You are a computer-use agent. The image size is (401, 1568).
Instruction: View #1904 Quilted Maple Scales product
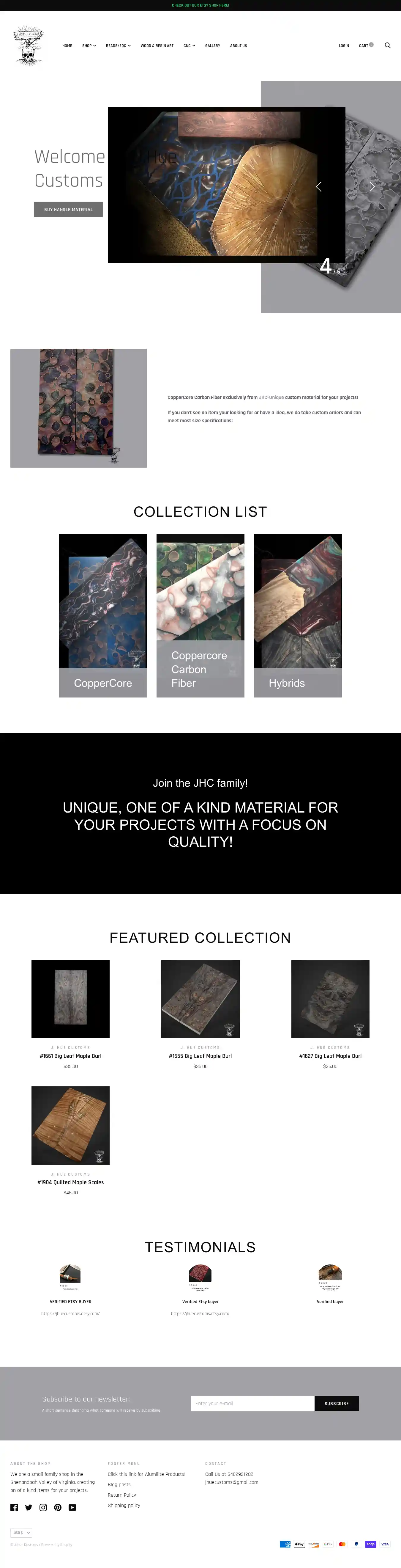pyautogui.click(x=71, y=1182)
